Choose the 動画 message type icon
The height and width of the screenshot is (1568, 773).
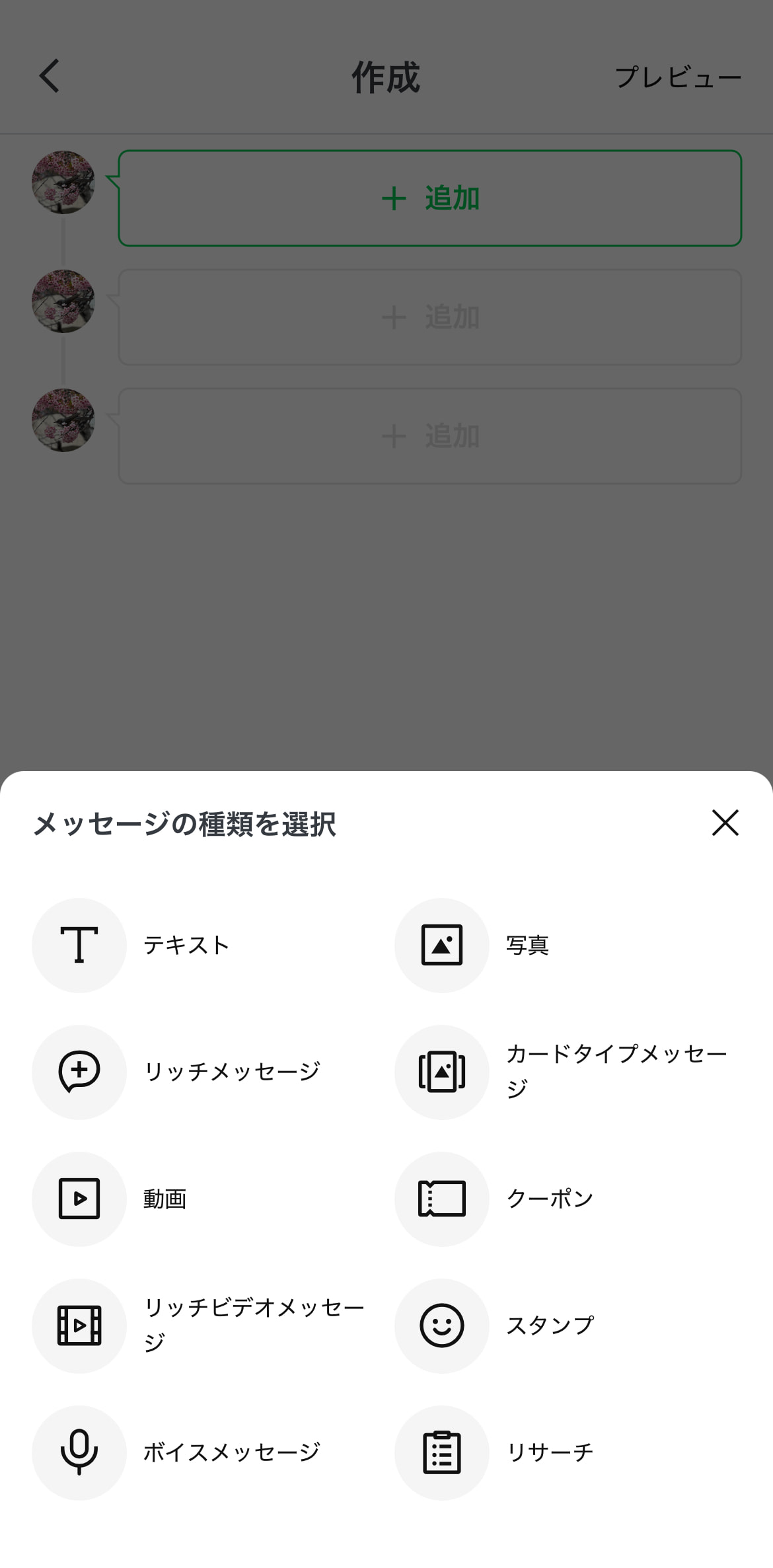79,1198
